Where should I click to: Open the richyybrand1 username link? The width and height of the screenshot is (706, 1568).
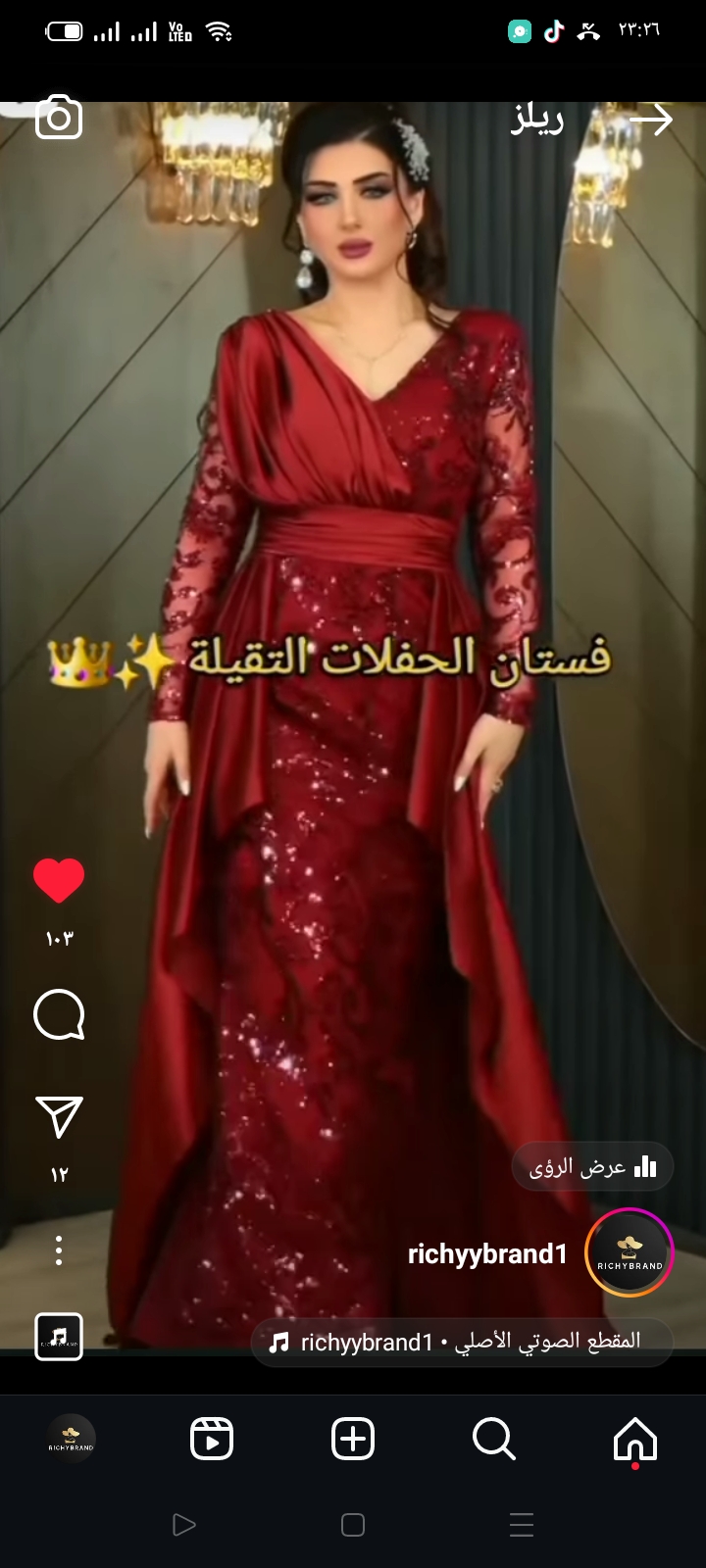pyautogui.click(x=487, y=1254)
